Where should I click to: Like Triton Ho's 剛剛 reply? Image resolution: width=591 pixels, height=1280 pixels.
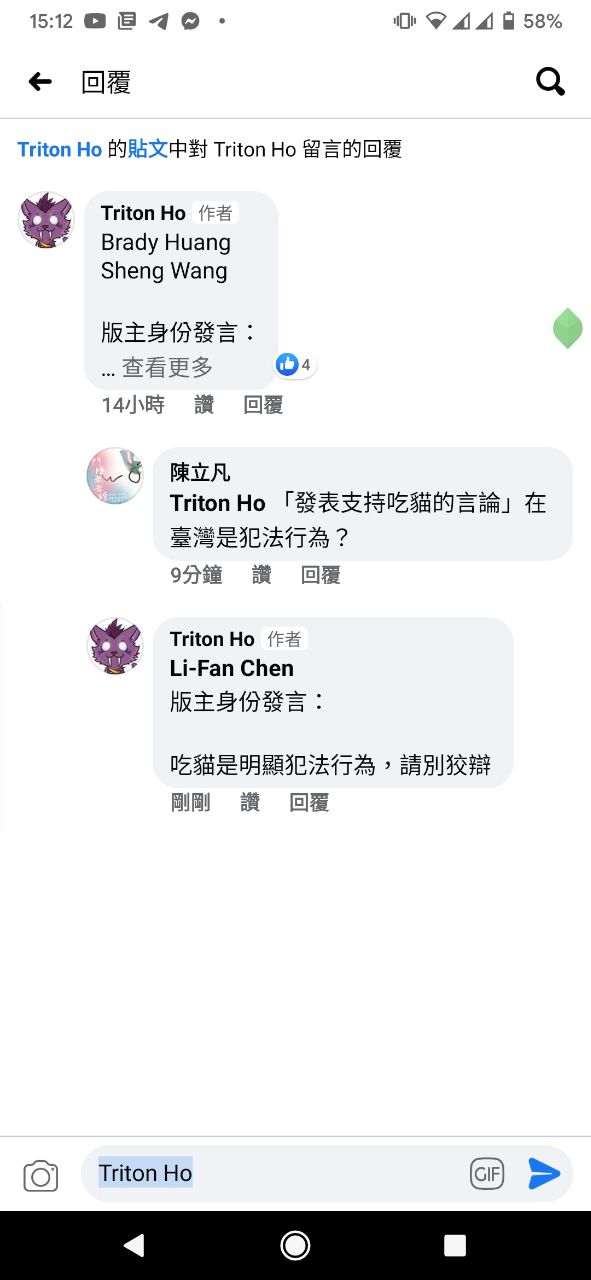(250, 803)
